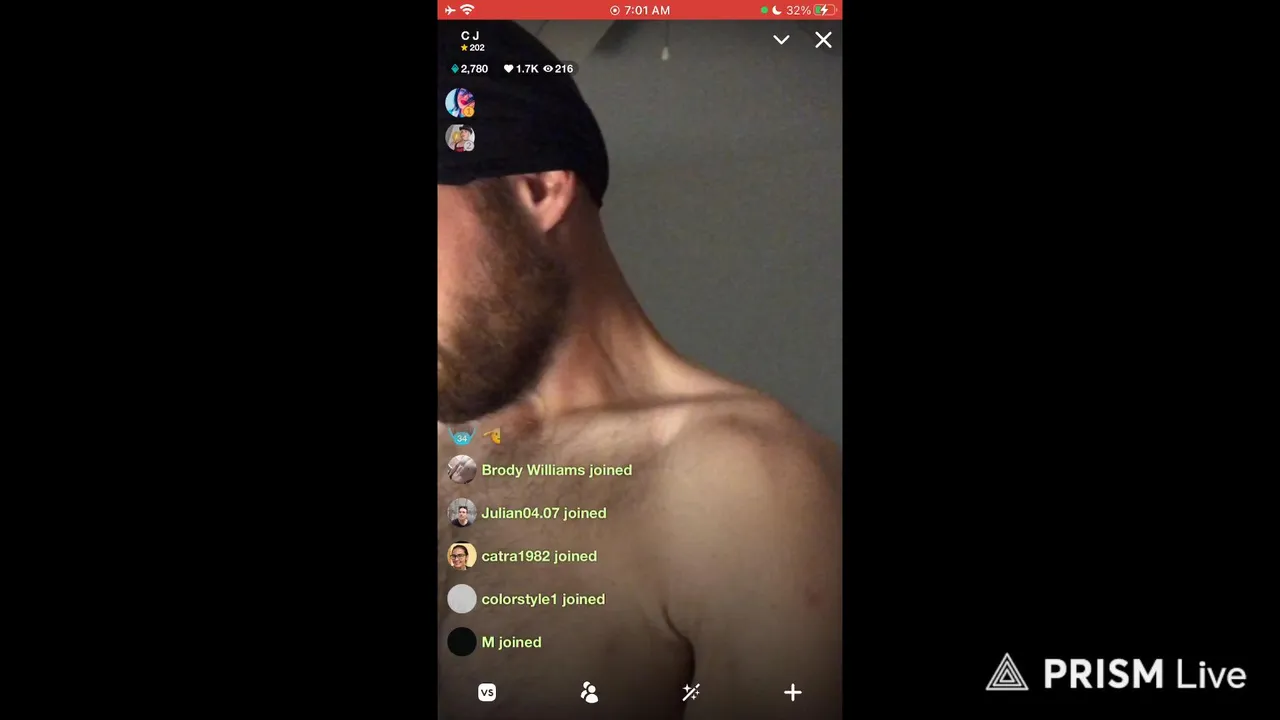Screen dimensions: 1280x720
Task: View catra1982's profile
Action: click(462, 556)
